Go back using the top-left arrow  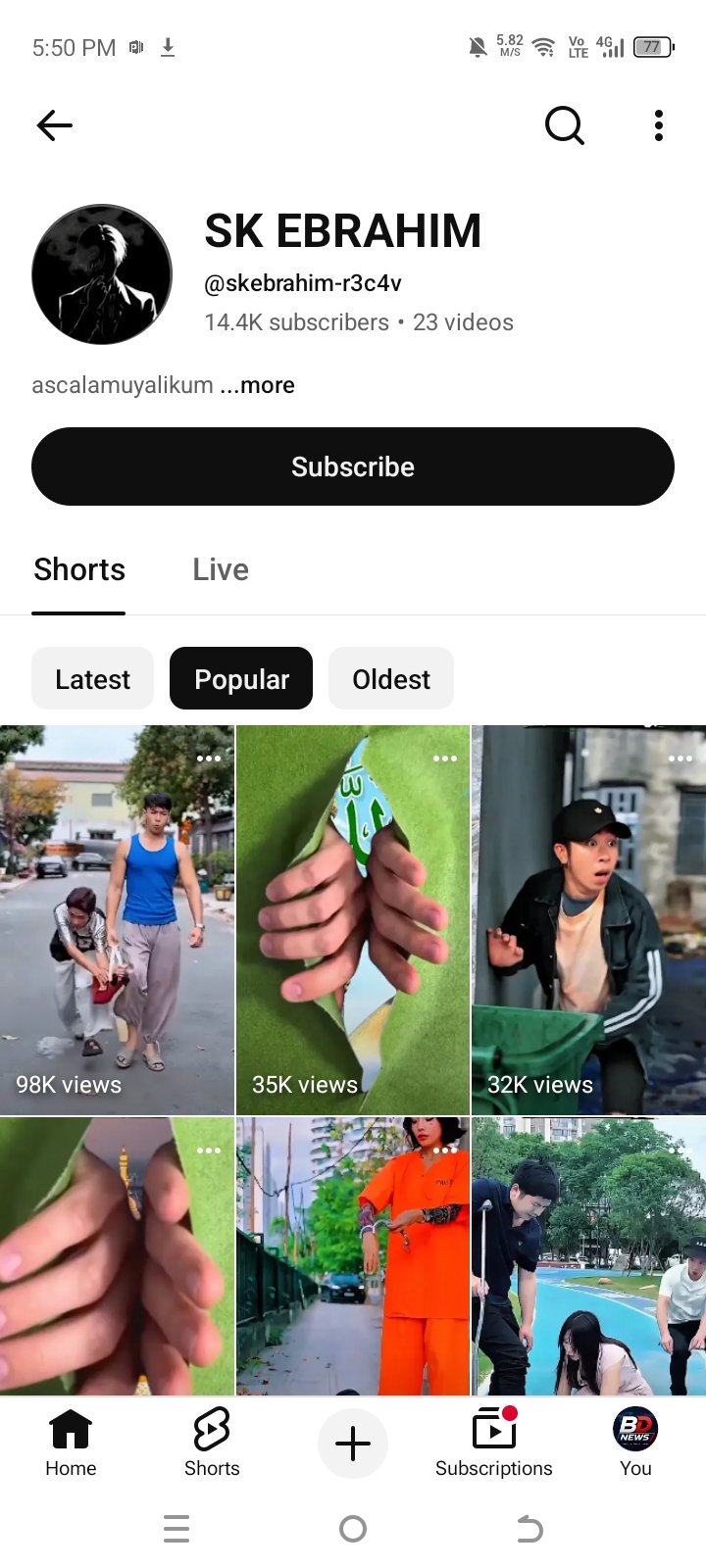(x=54, y=125)
